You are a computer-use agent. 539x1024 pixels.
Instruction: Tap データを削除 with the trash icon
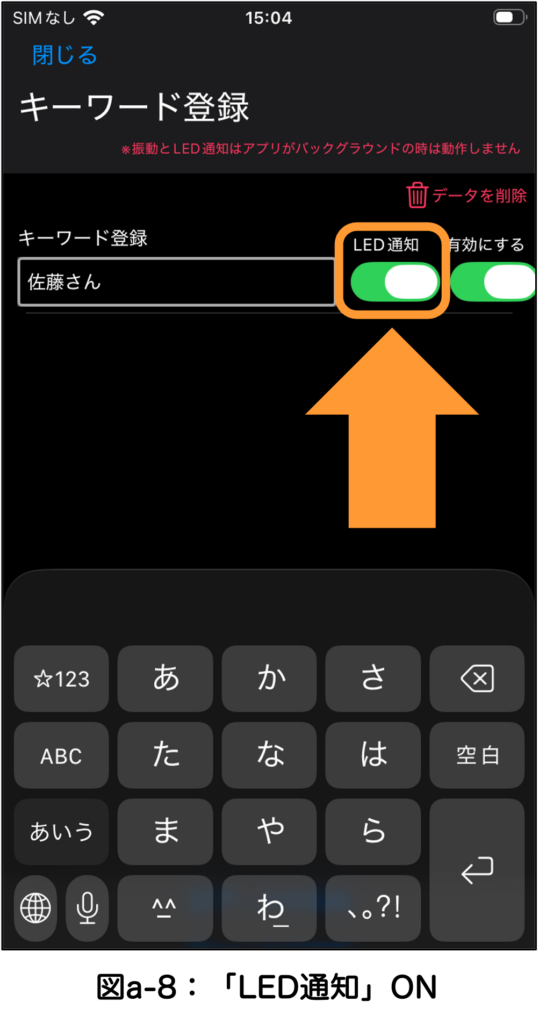click(466, 195)
